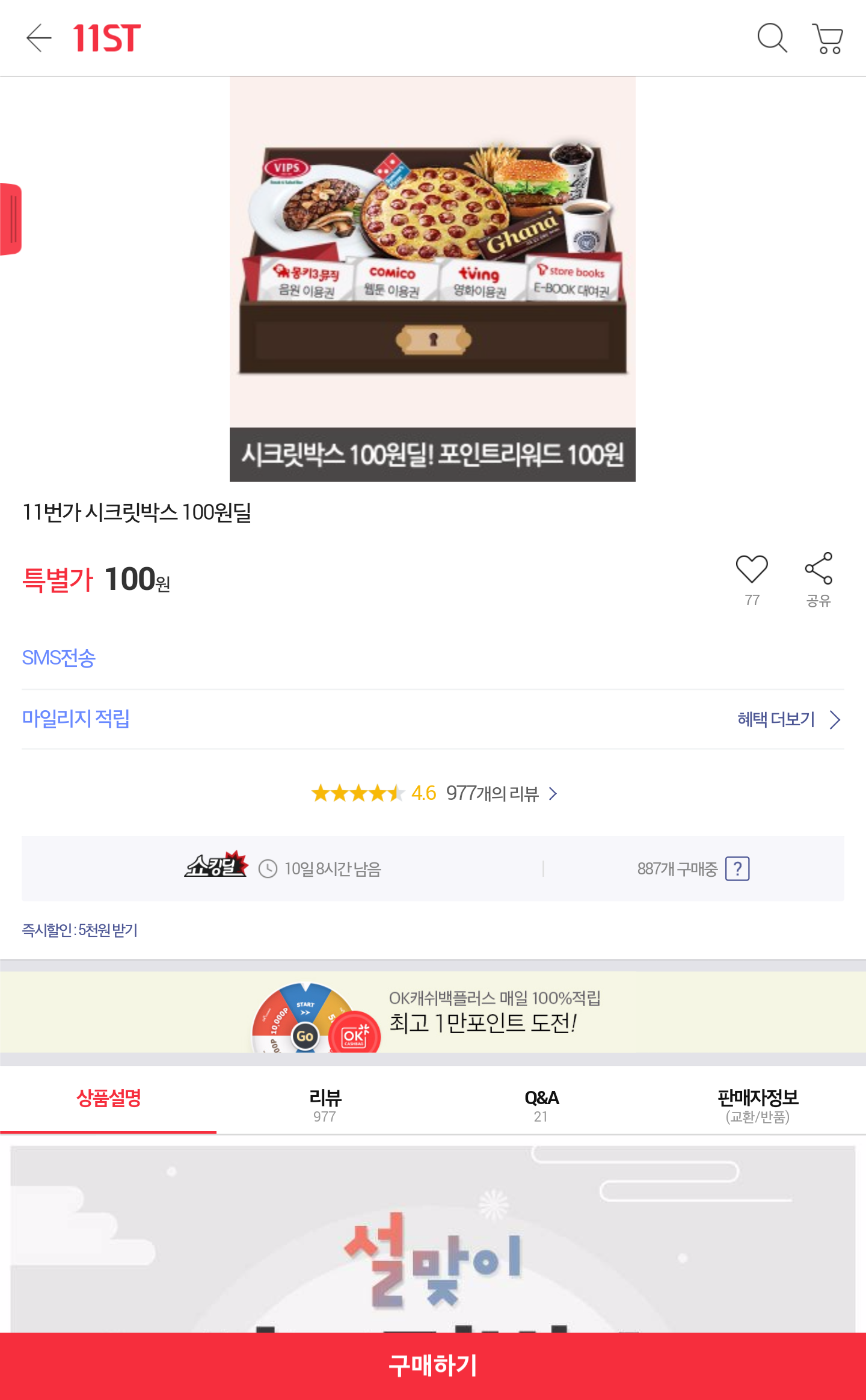Go back using the arrow icon

39,38
